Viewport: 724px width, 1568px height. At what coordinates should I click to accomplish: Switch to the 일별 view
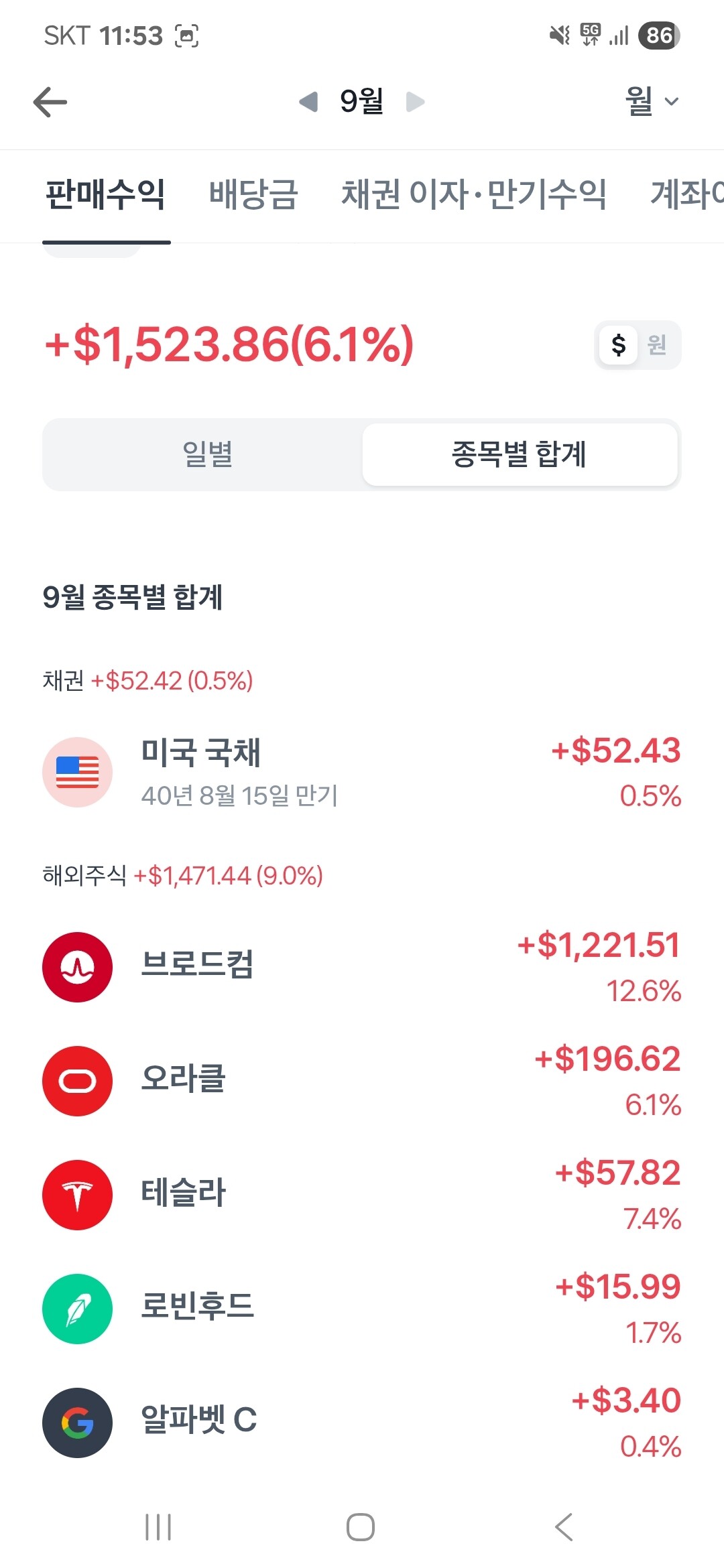[206, 454]
